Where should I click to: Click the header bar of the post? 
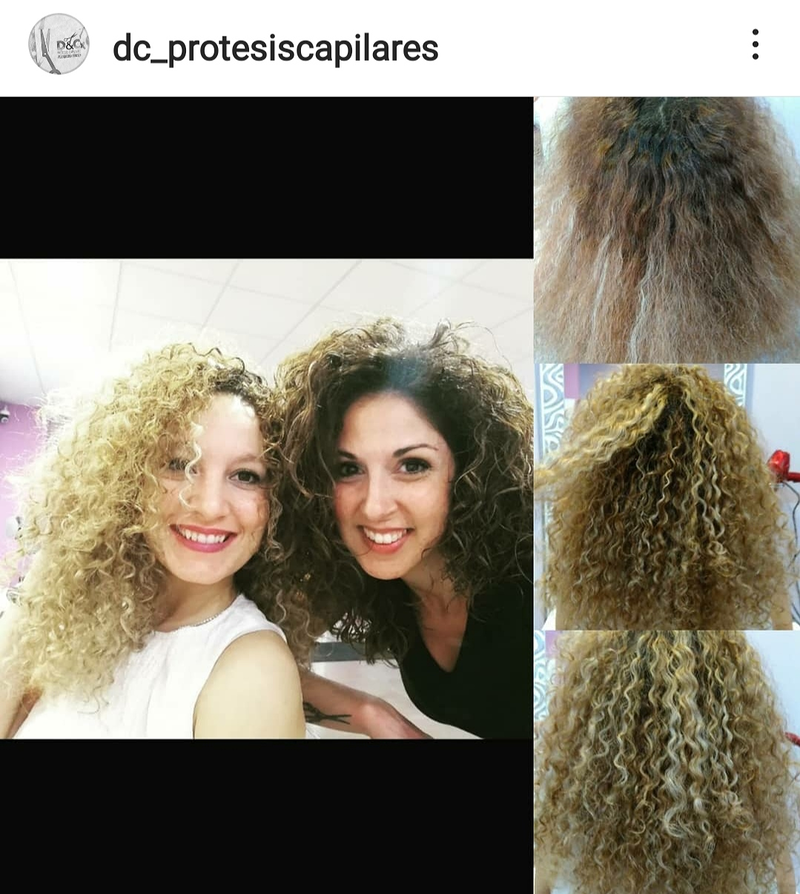click(400, 44)
